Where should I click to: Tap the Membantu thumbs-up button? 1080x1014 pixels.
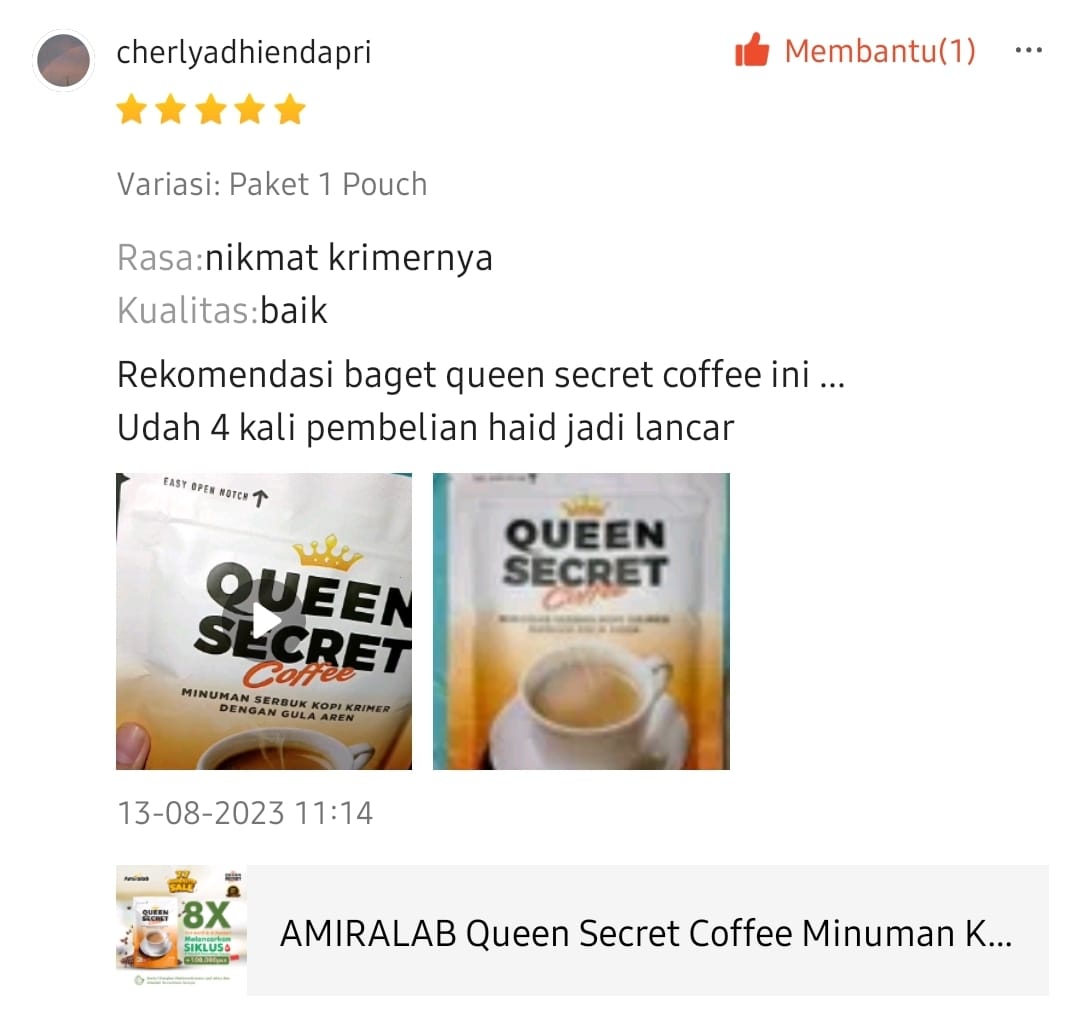752,51
